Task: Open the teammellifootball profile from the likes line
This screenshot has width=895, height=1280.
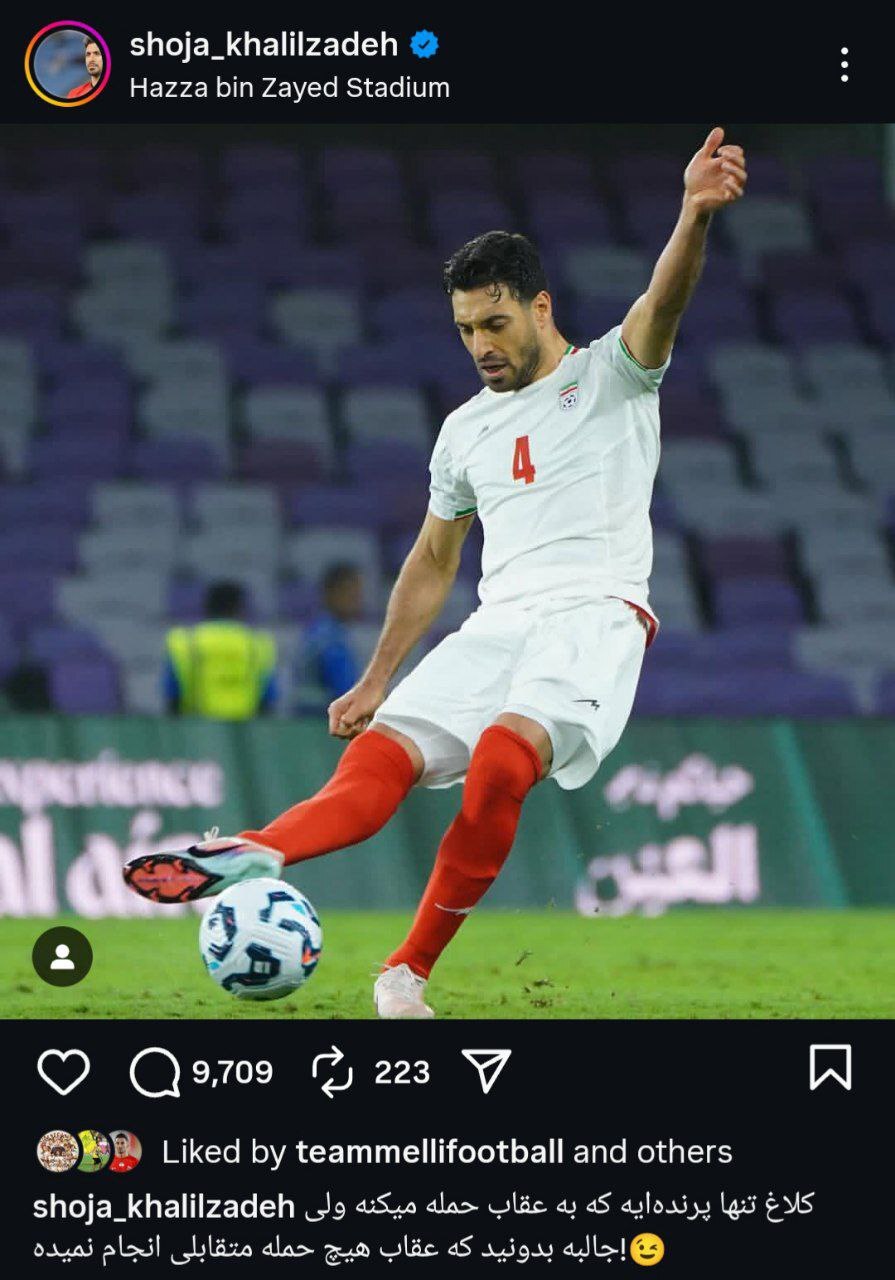Action: tap(429, 1152)
